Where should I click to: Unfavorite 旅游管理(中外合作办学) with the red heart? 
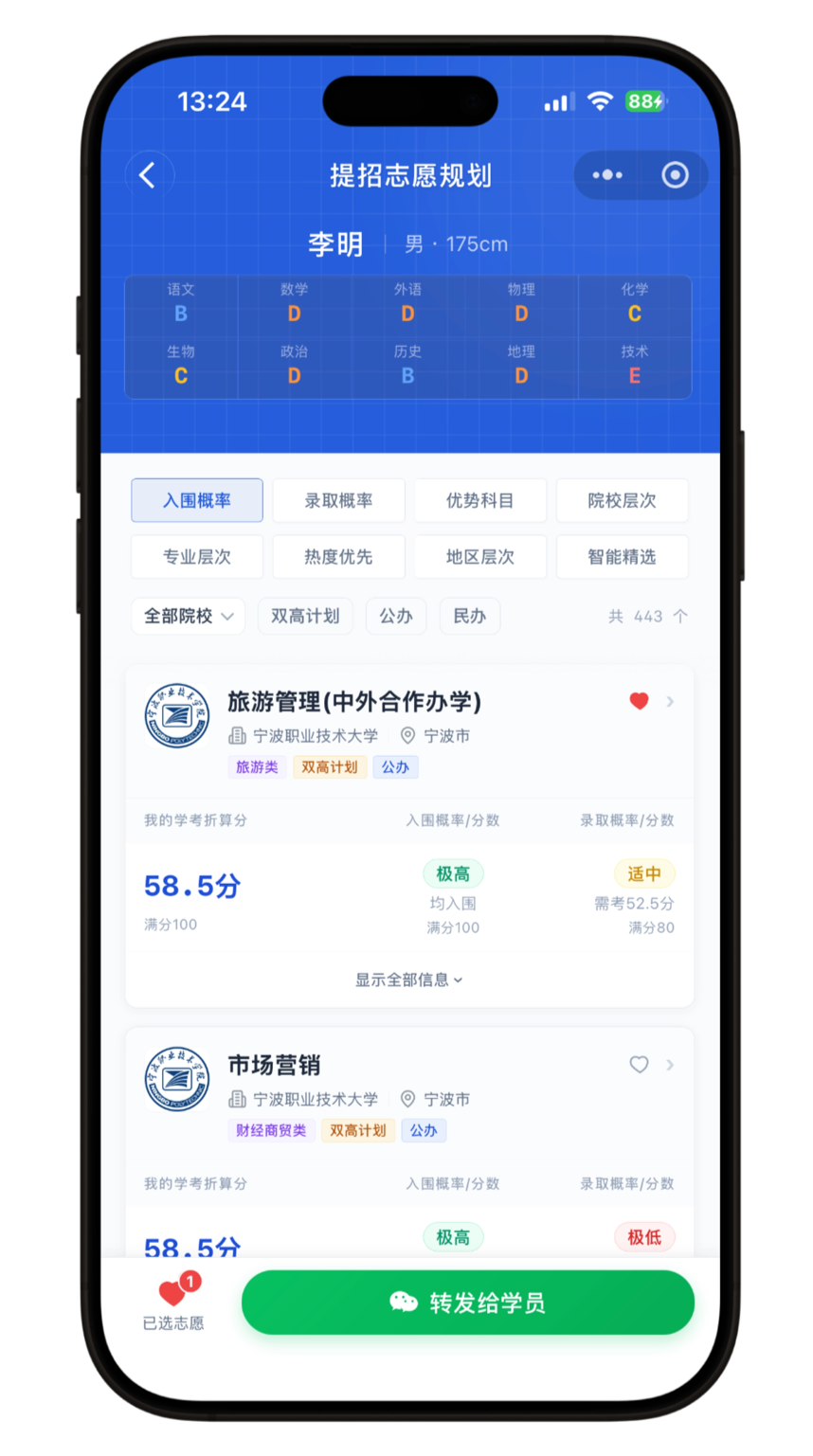click(640, 701)
